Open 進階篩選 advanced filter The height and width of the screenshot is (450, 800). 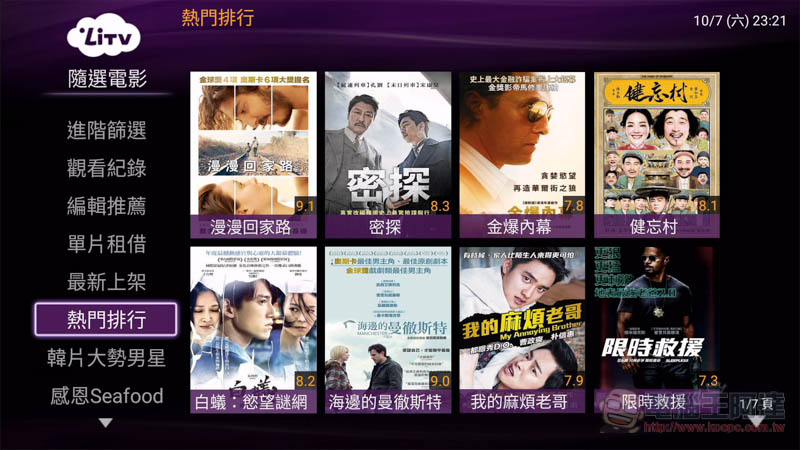[106, 130]
